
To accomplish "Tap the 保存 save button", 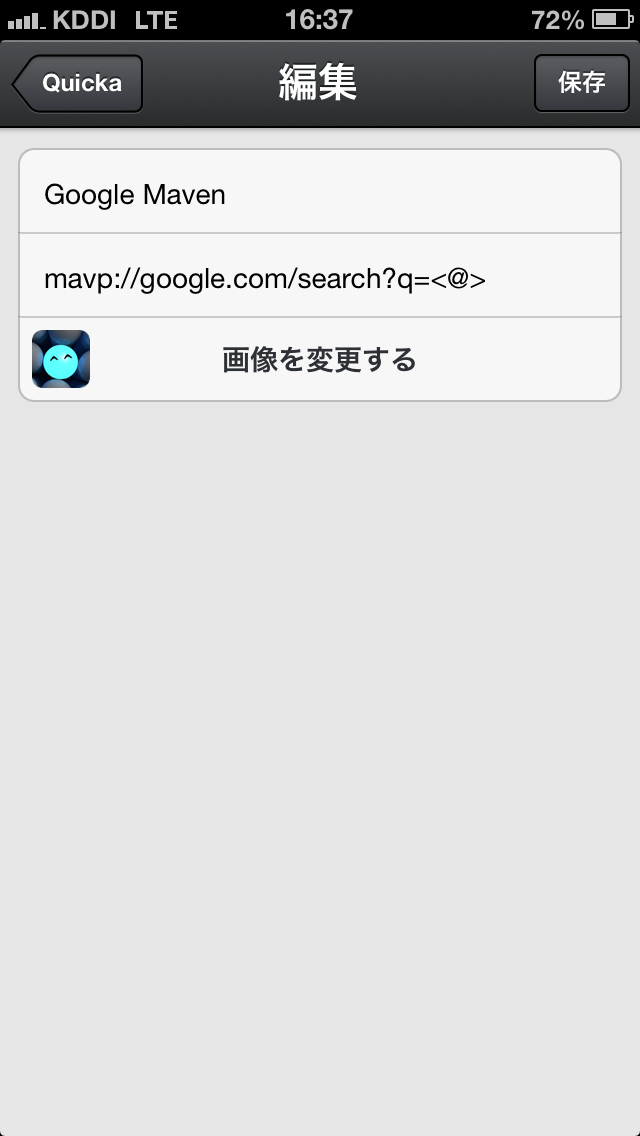I will pyautogui.click(x=581, y=83).
